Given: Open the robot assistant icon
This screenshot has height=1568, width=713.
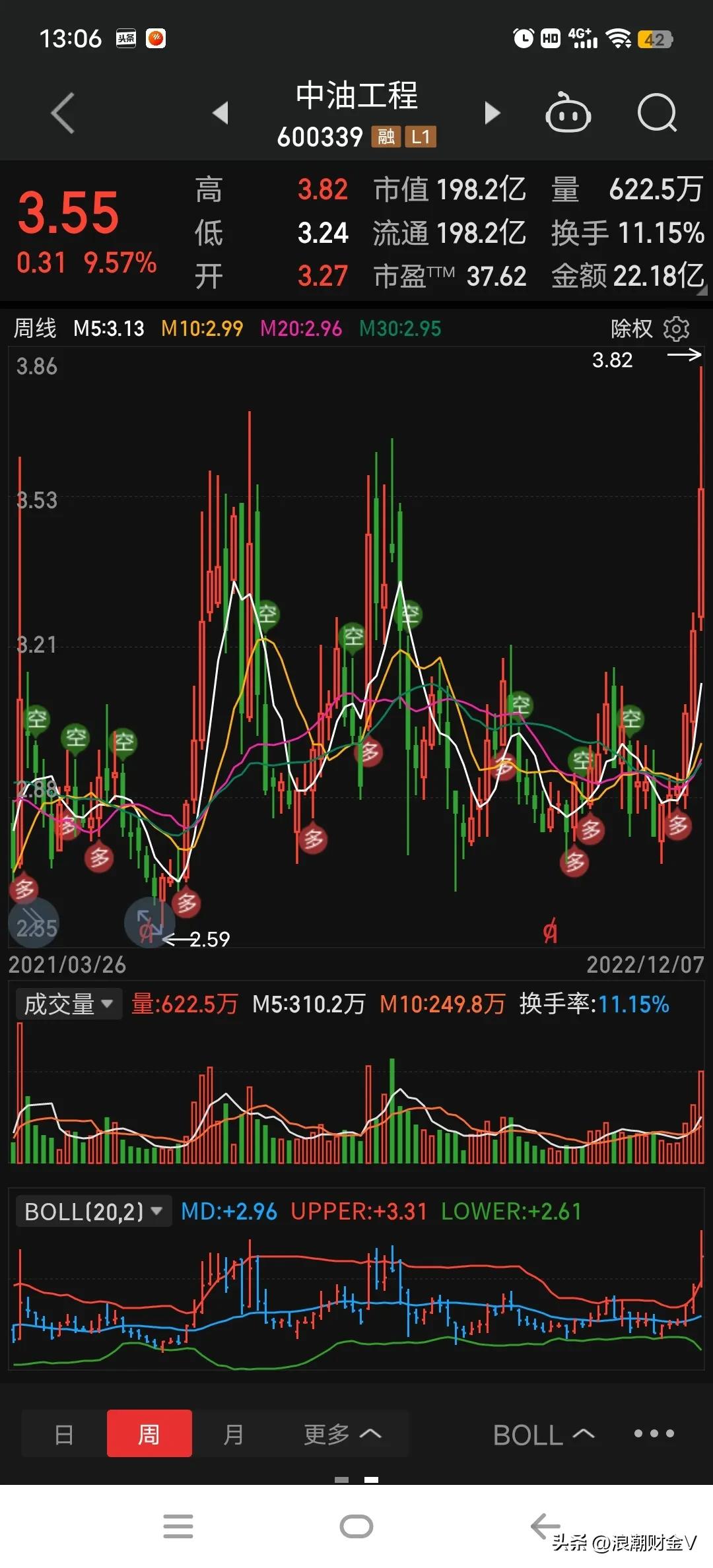Looking at the screenshot, I should (568, 114).
